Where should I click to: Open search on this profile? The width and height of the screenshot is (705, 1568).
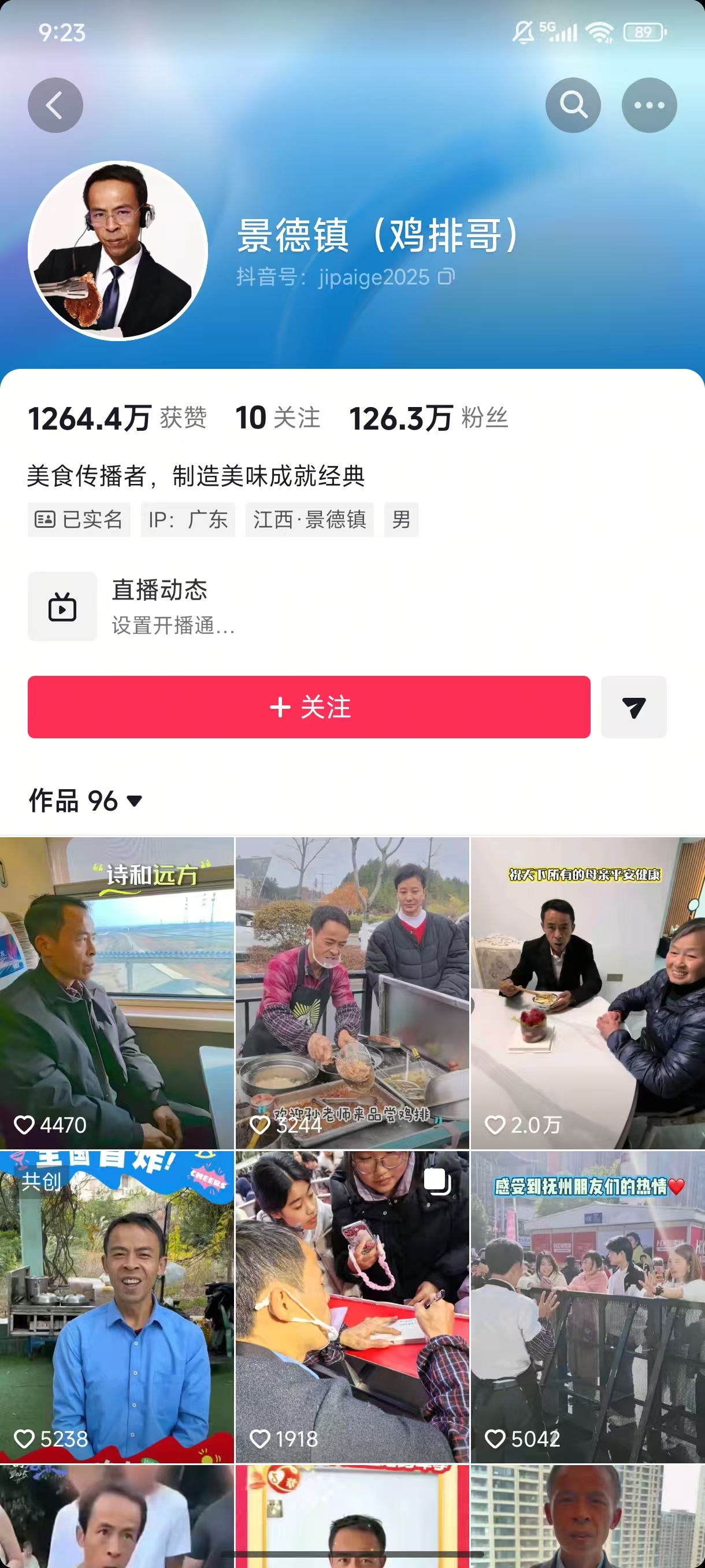(573, 105)
